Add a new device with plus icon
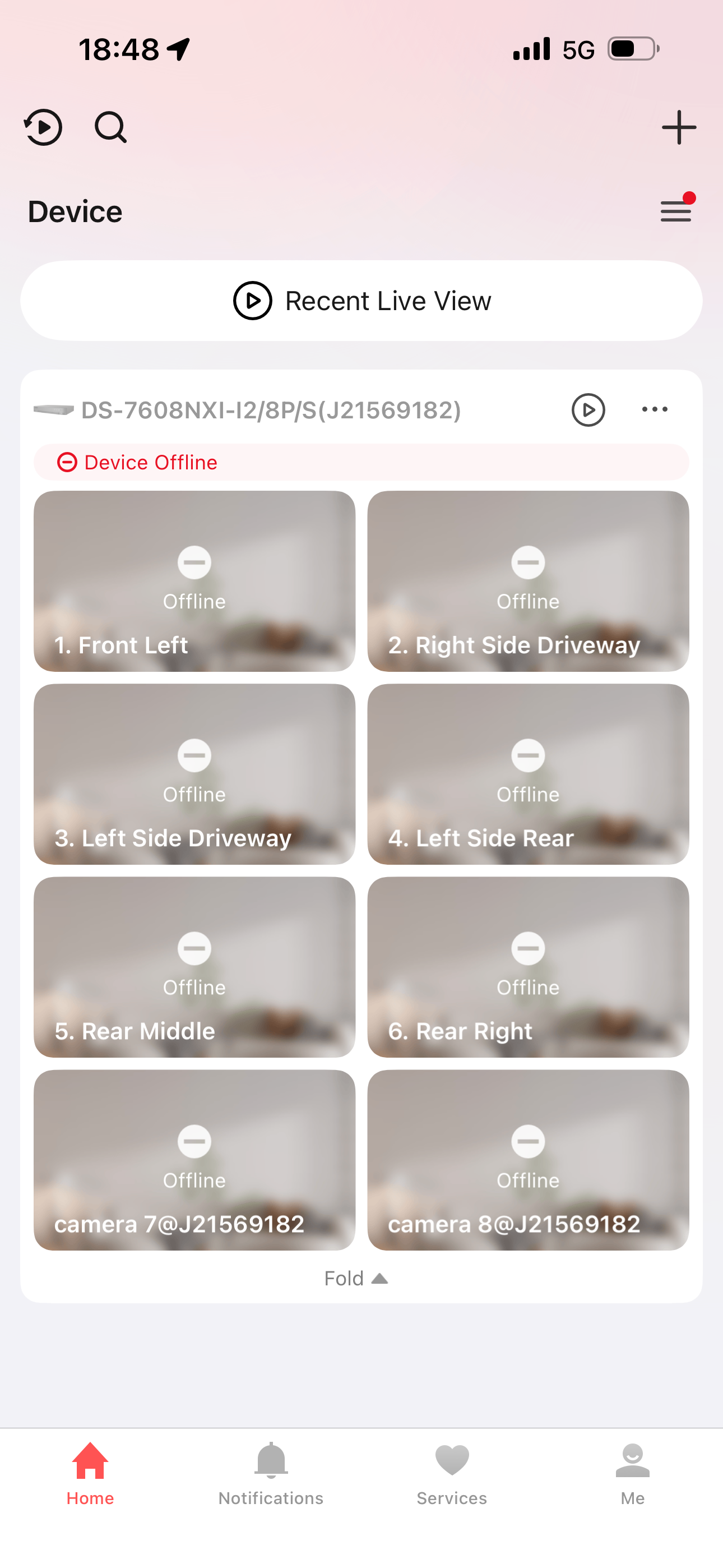The image size is (723, 1568). [x=679, y=128]
